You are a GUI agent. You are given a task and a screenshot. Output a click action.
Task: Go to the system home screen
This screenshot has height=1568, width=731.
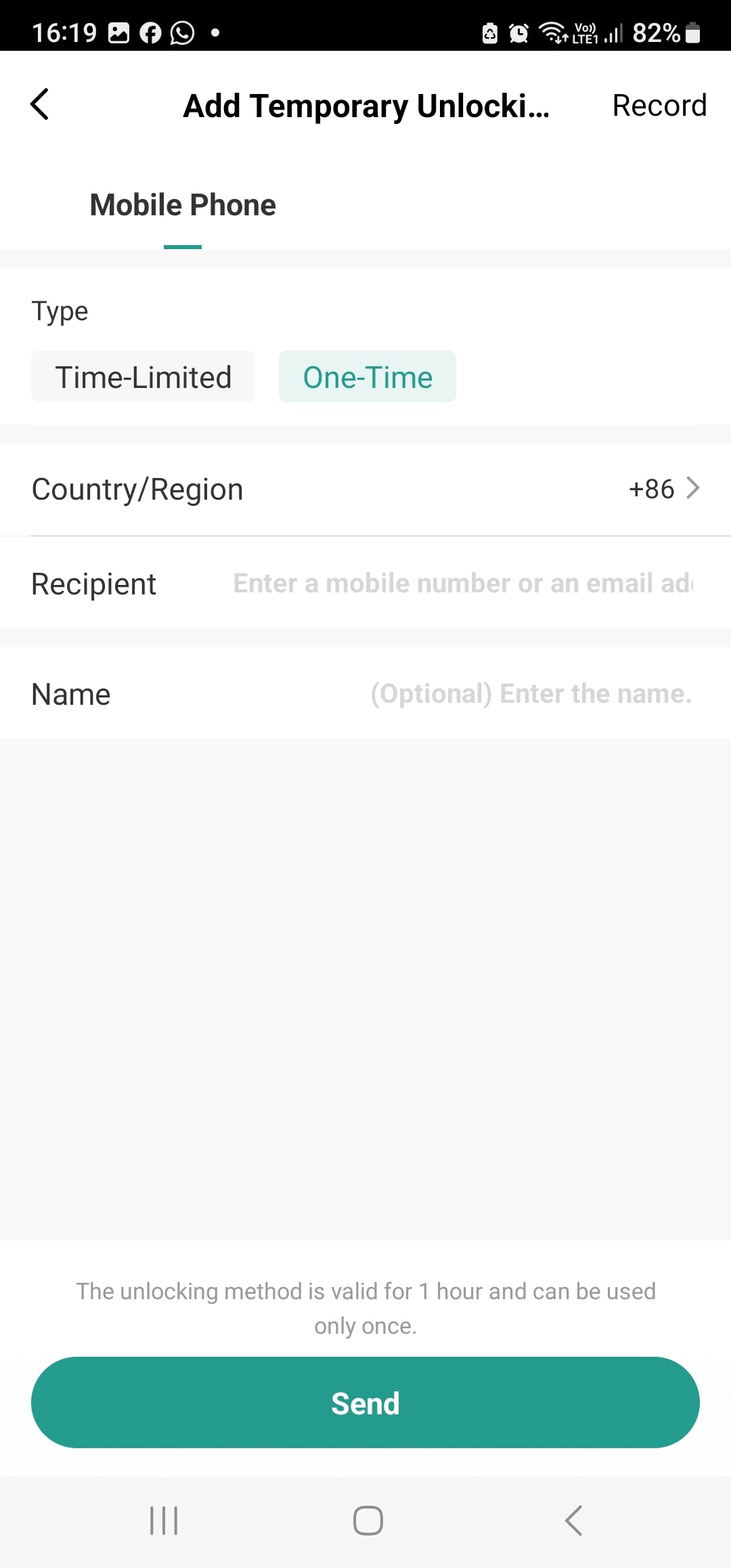368,1521
